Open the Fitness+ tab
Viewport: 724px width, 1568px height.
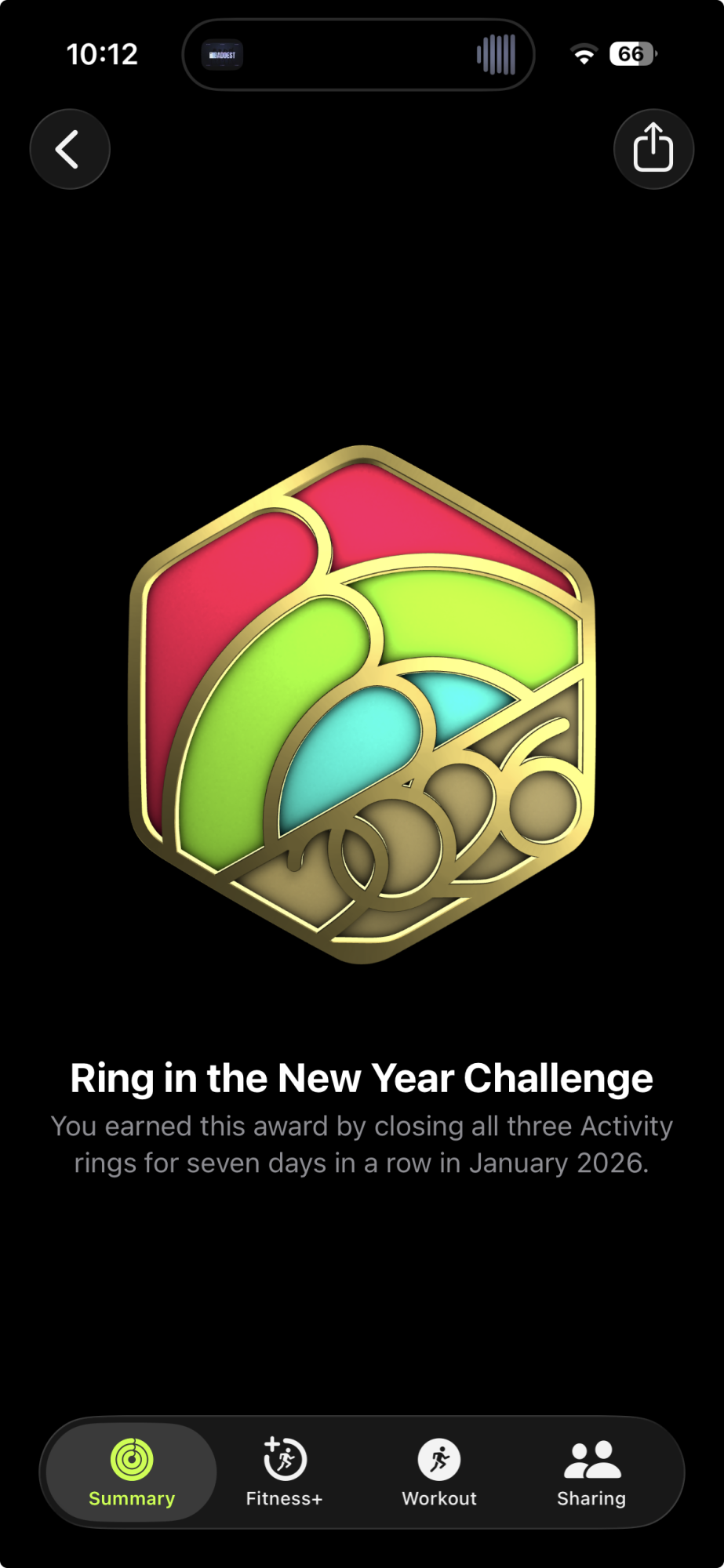[x=284, y=1472]
